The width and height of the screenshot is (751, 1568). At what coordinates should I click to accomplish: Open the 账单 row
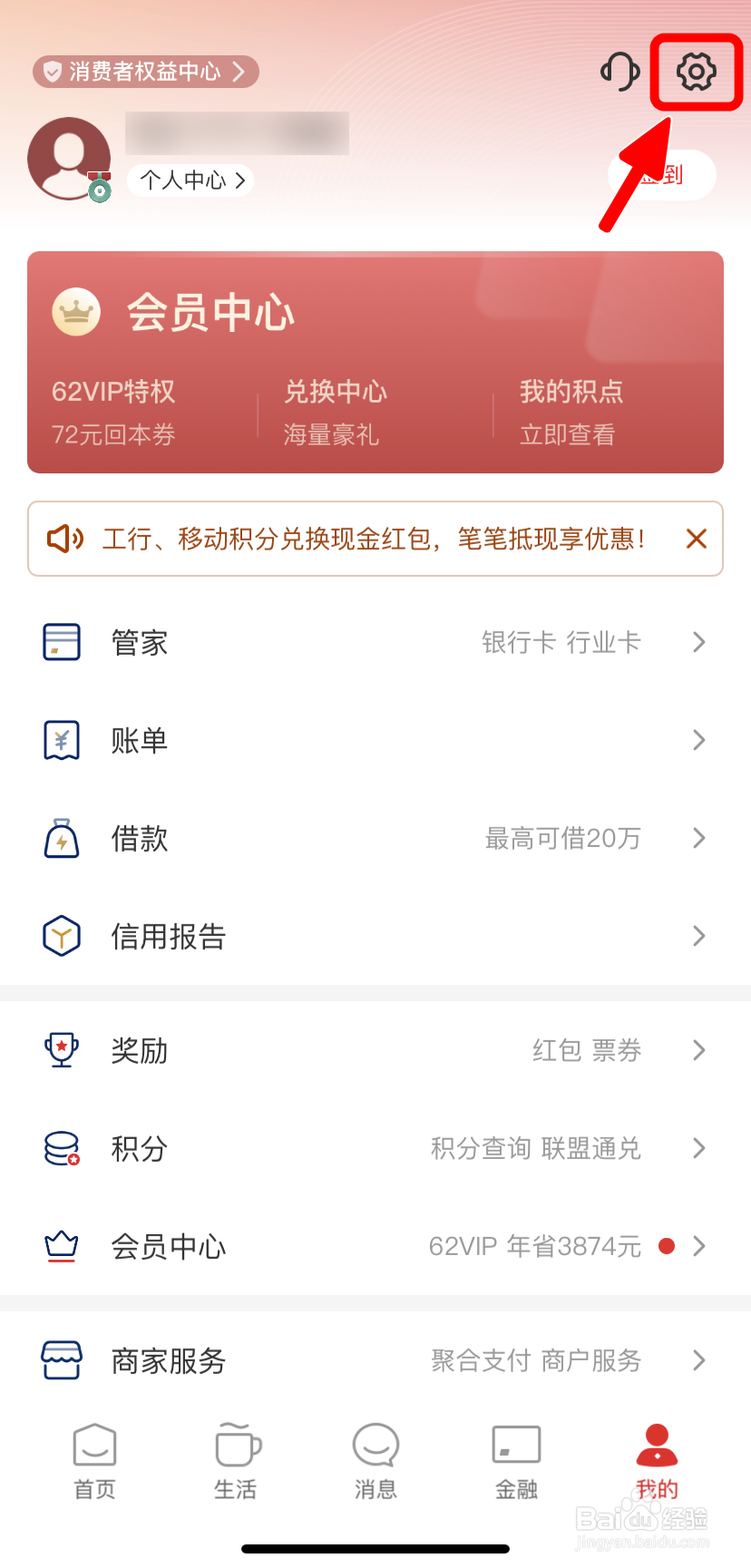point(375,740)
